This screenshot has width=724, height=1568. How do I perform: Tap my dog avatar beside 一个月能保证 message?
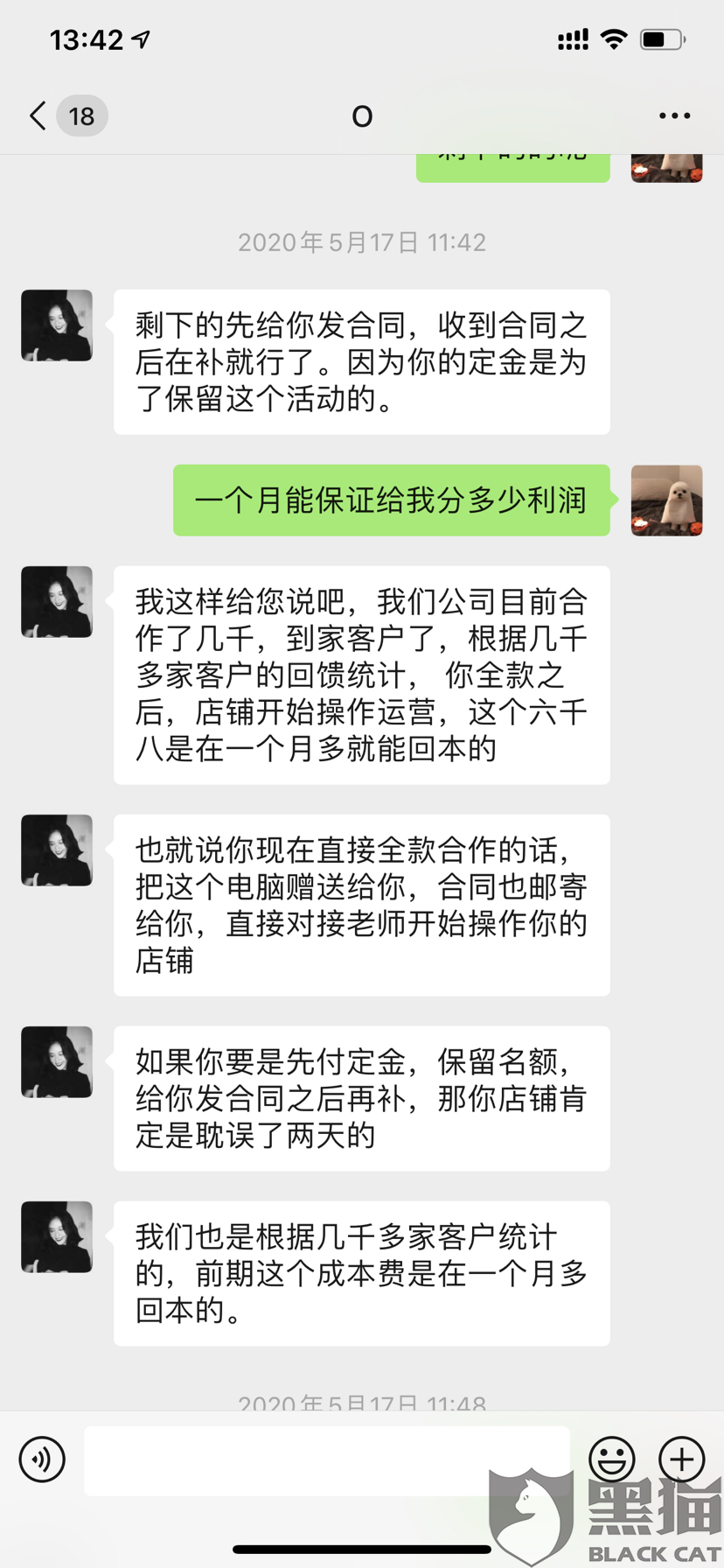point(666,500)
